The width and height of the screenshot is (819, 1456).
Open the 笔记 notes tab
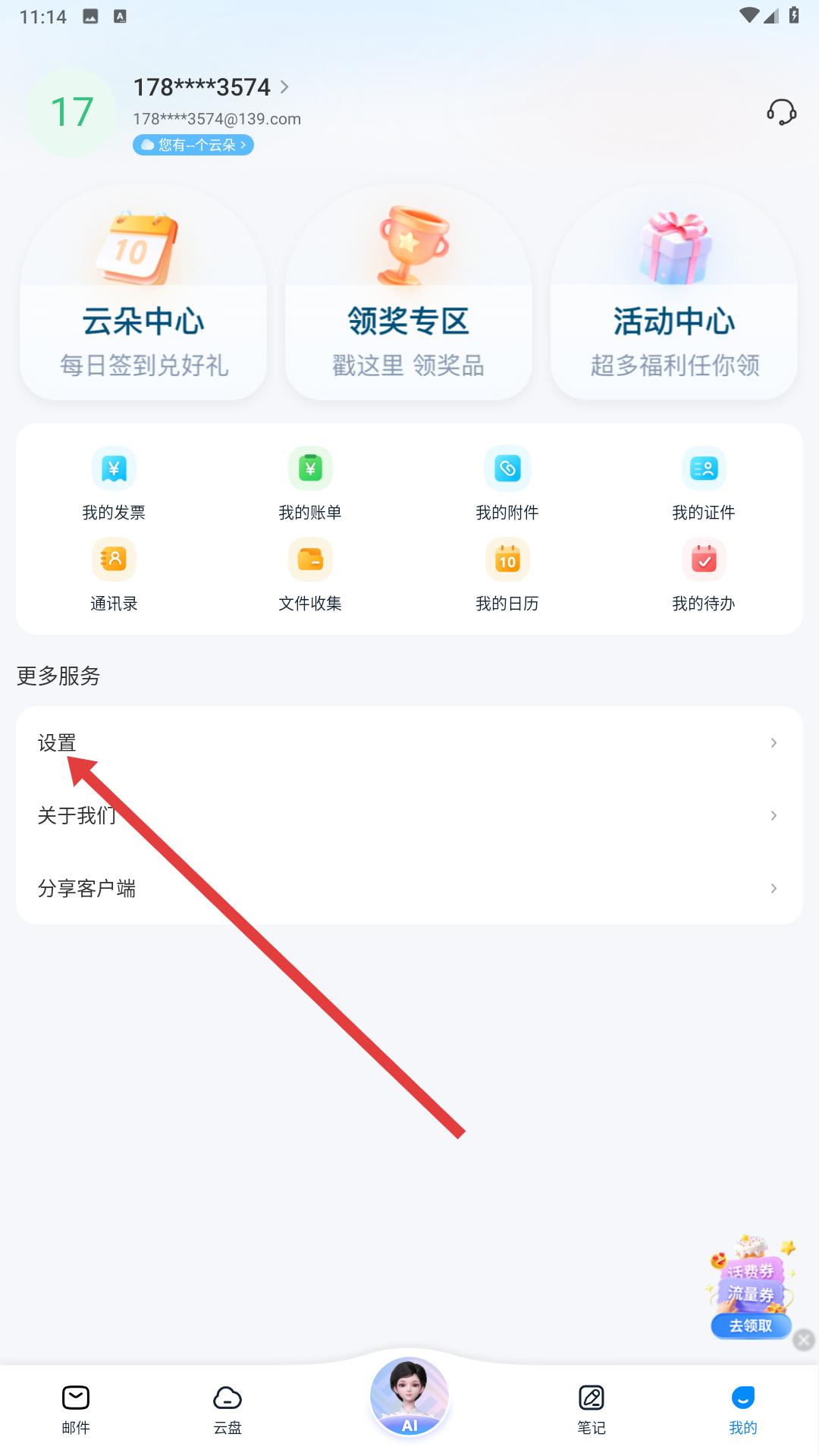coord(591,1408)
